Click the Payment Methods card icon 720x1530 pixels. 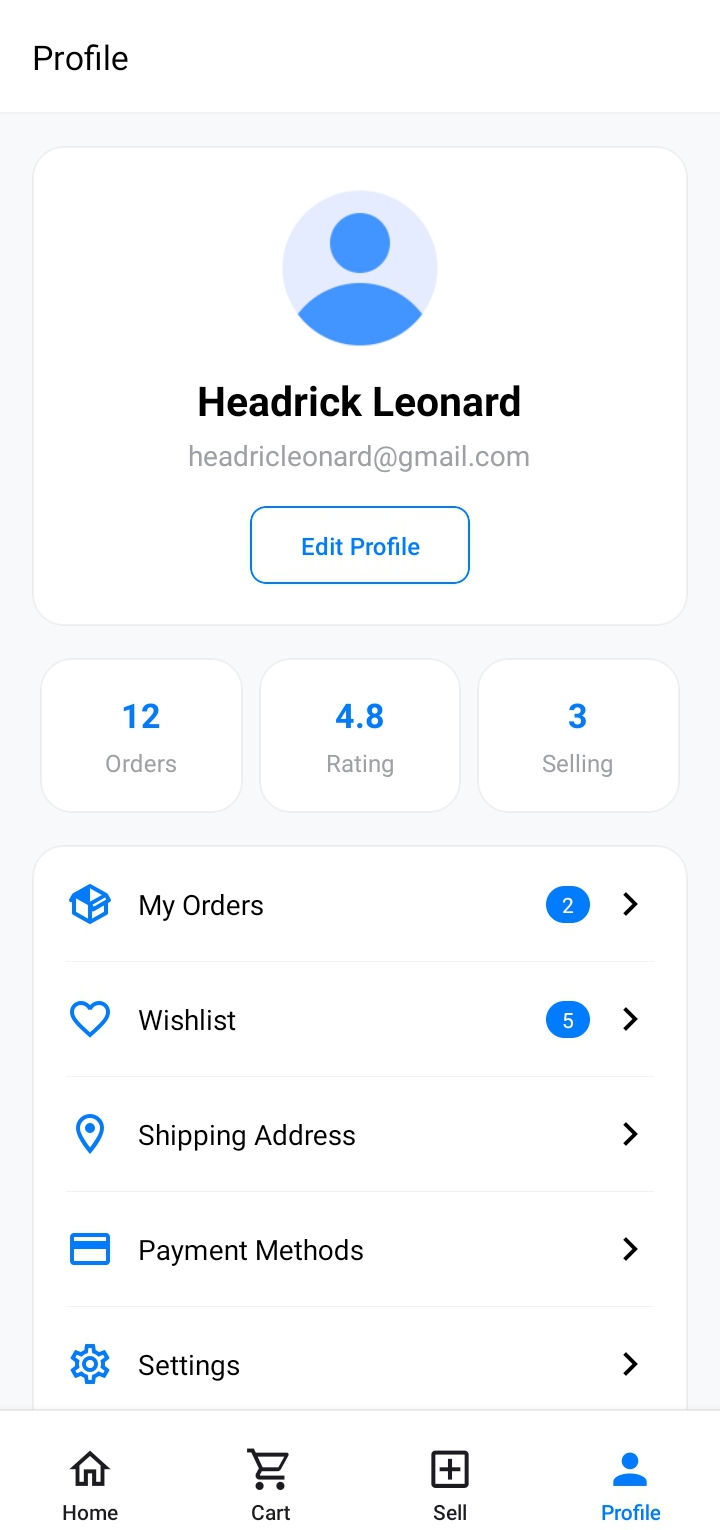(x=89, y=1249)
